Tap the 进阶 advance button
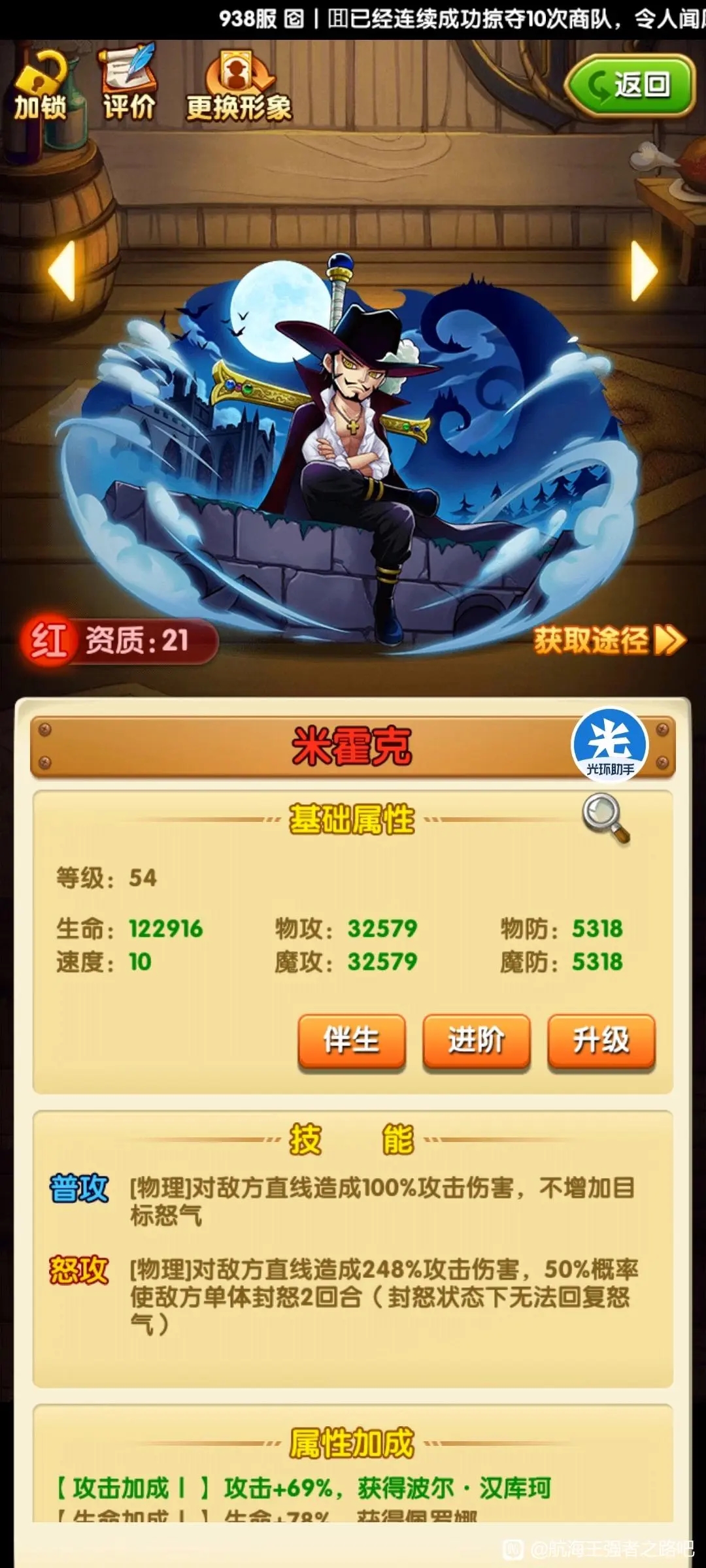 [476, 1041]
